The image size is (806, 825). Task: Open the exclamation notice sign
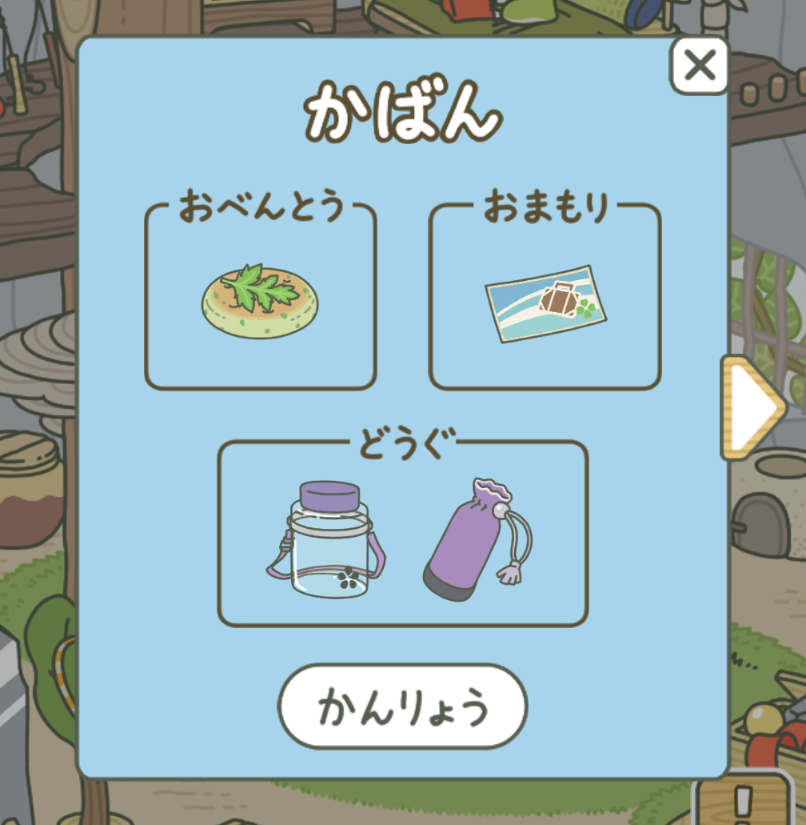[743, 801]
